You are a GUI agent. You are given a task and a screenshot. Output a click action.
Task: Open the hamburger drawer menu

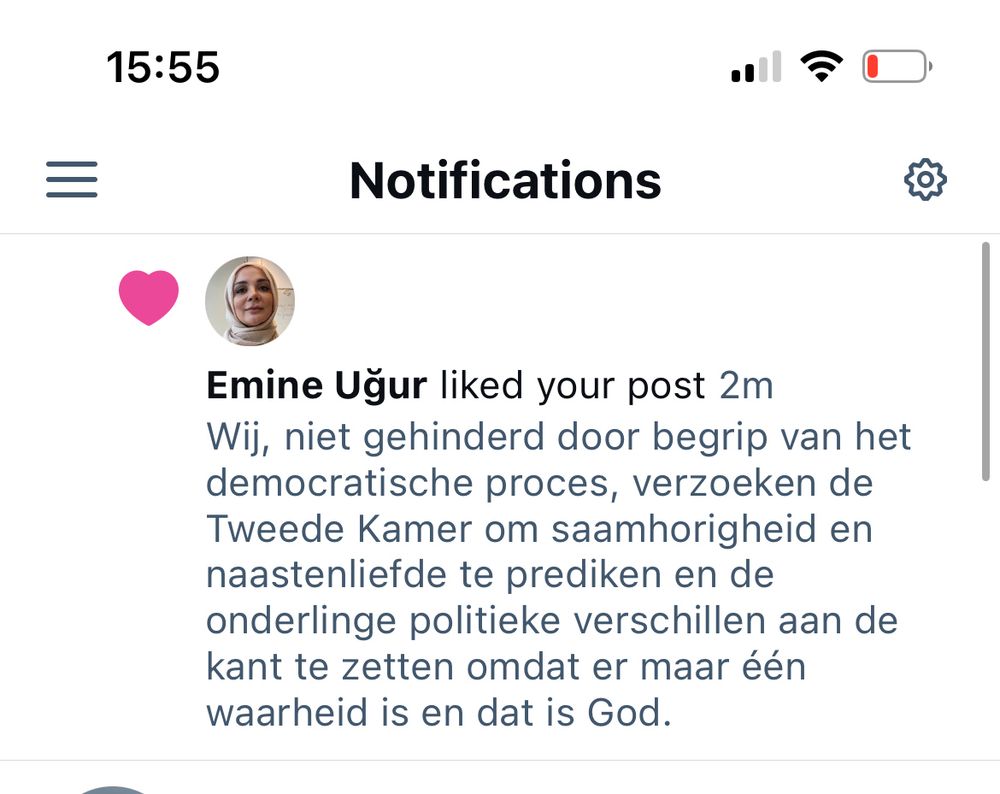[x=72, y=180]
